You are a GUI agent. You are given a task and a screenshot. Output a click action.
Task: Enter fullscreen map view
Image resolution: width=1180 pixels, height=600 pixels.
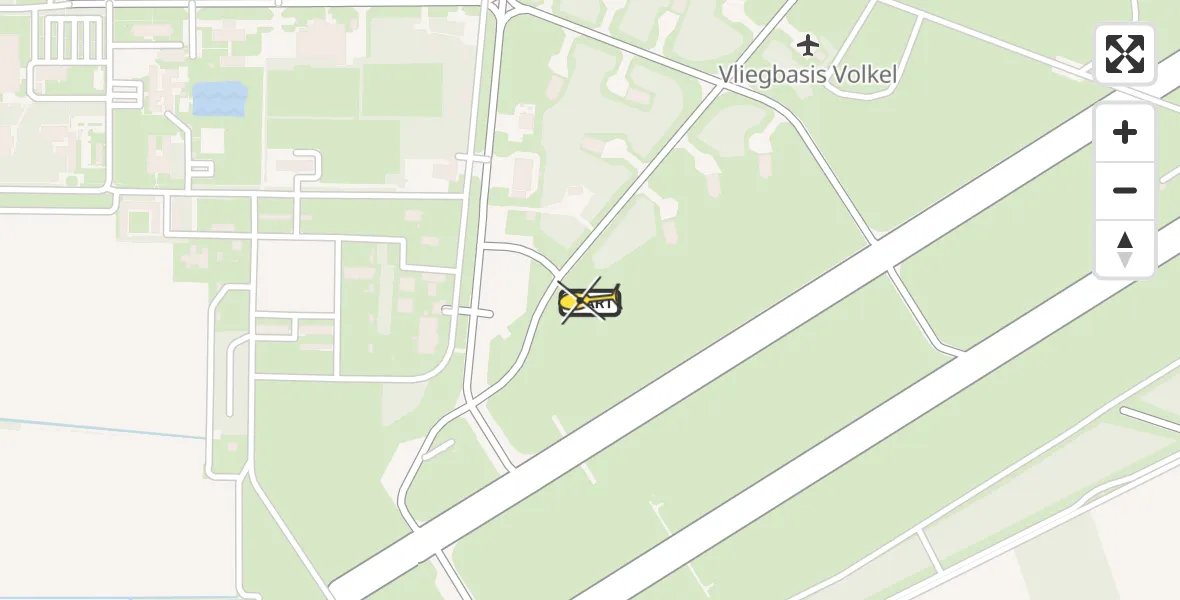click(x=1125, y=54)
